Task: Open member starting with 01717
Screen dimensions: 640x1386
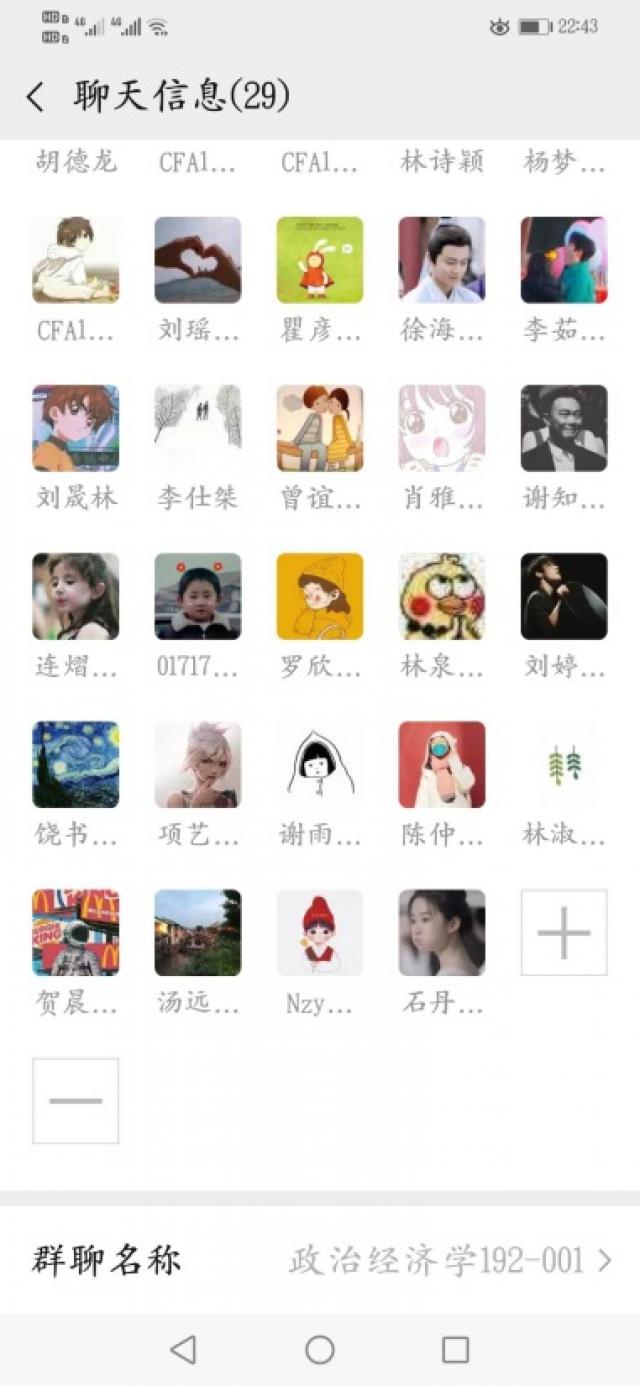Action: tap(197, 596)
